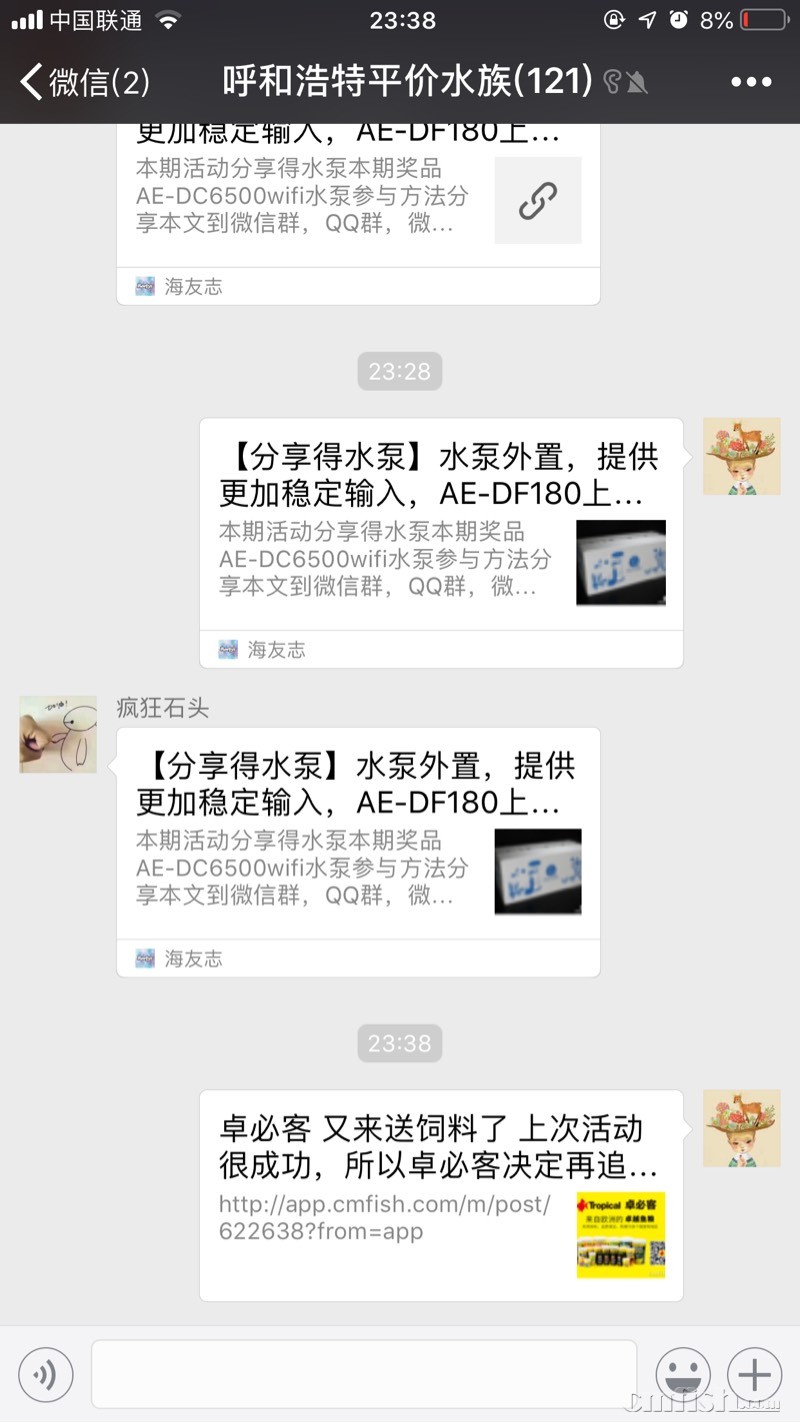This screenshot has height=1423, width=800.
Task: Open my 分享得水泵 article sent at 23:28
Action: tap(440, 542)
